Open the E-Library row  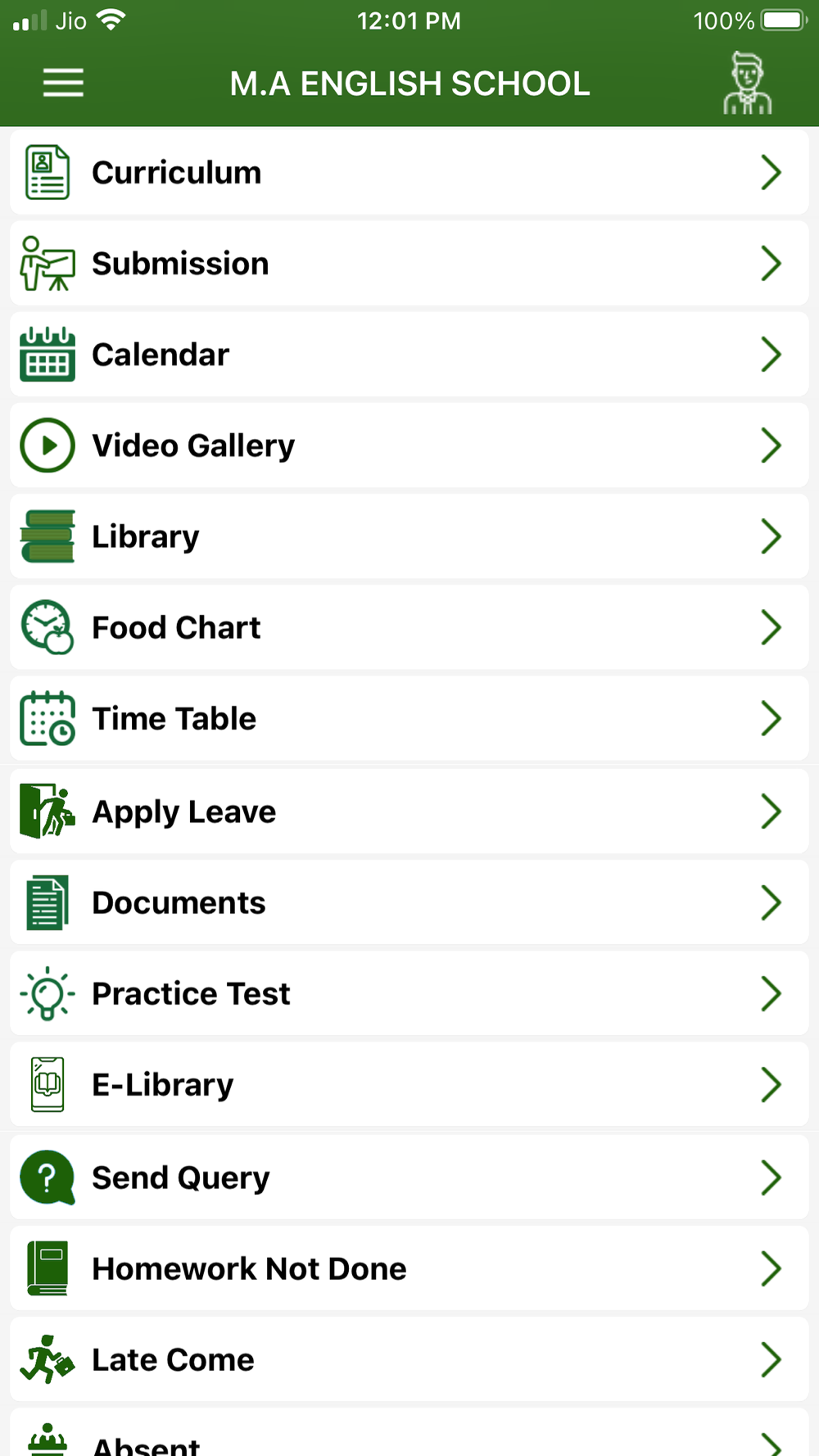pos(409,1084)
